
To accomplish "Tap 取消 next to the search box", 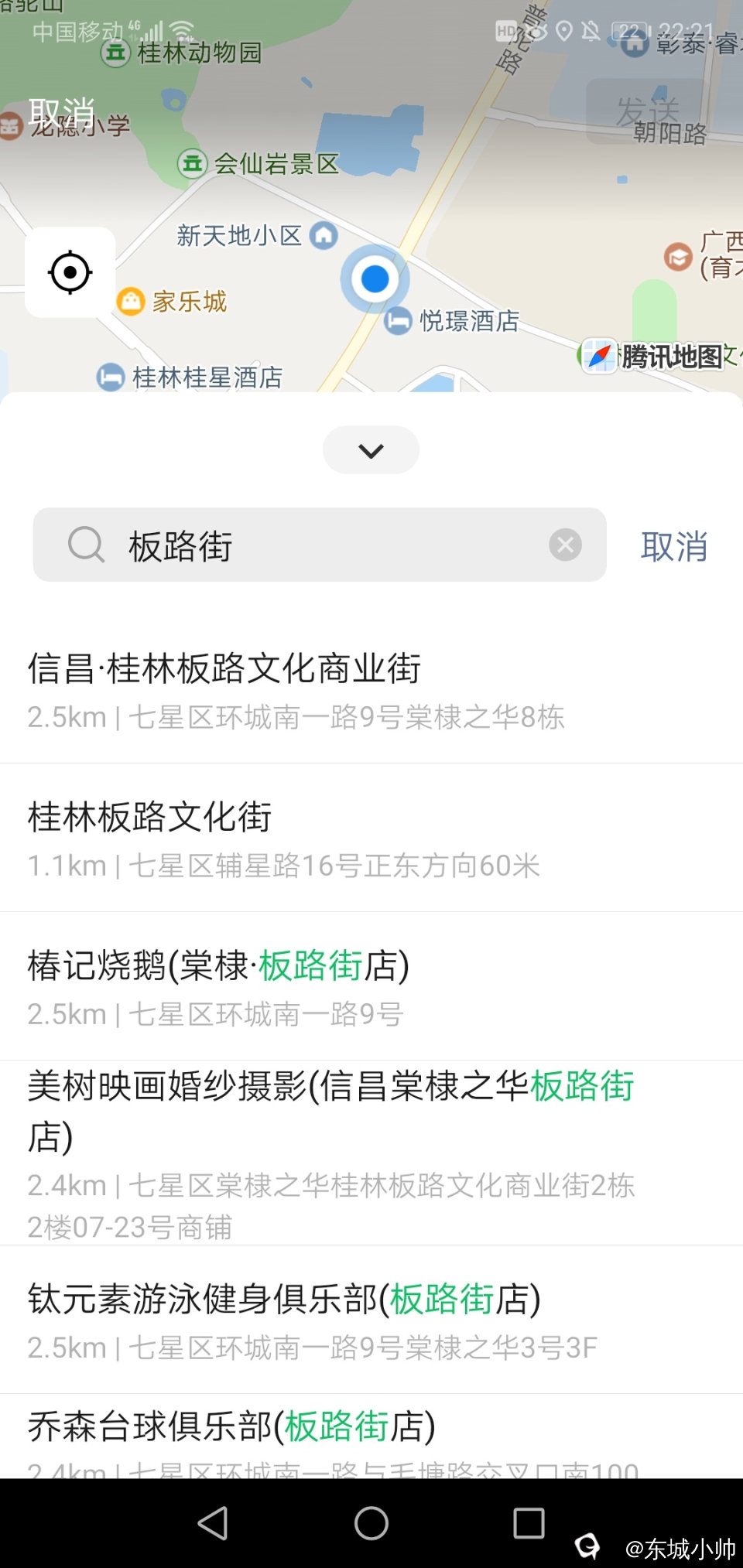I will click(x=673, y=547).
